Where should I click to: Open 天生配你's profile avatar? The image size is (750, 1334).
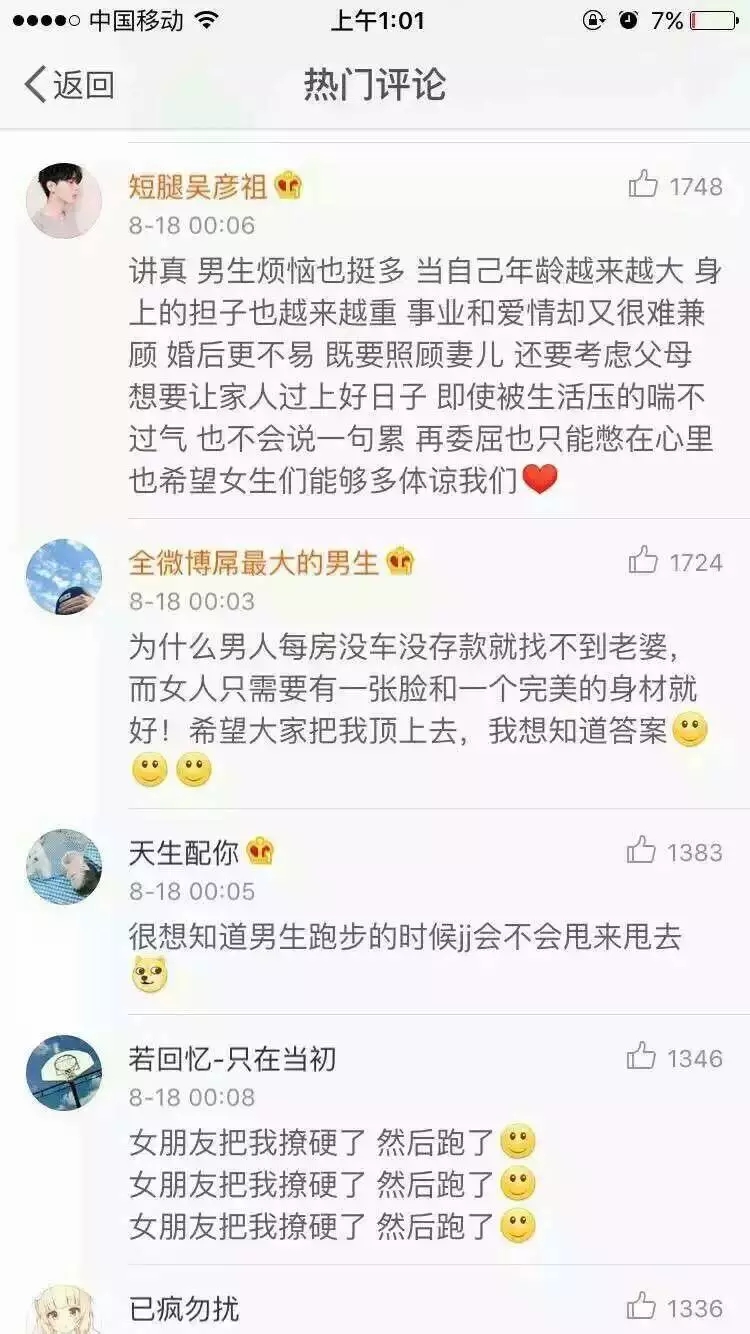point(64,866)
